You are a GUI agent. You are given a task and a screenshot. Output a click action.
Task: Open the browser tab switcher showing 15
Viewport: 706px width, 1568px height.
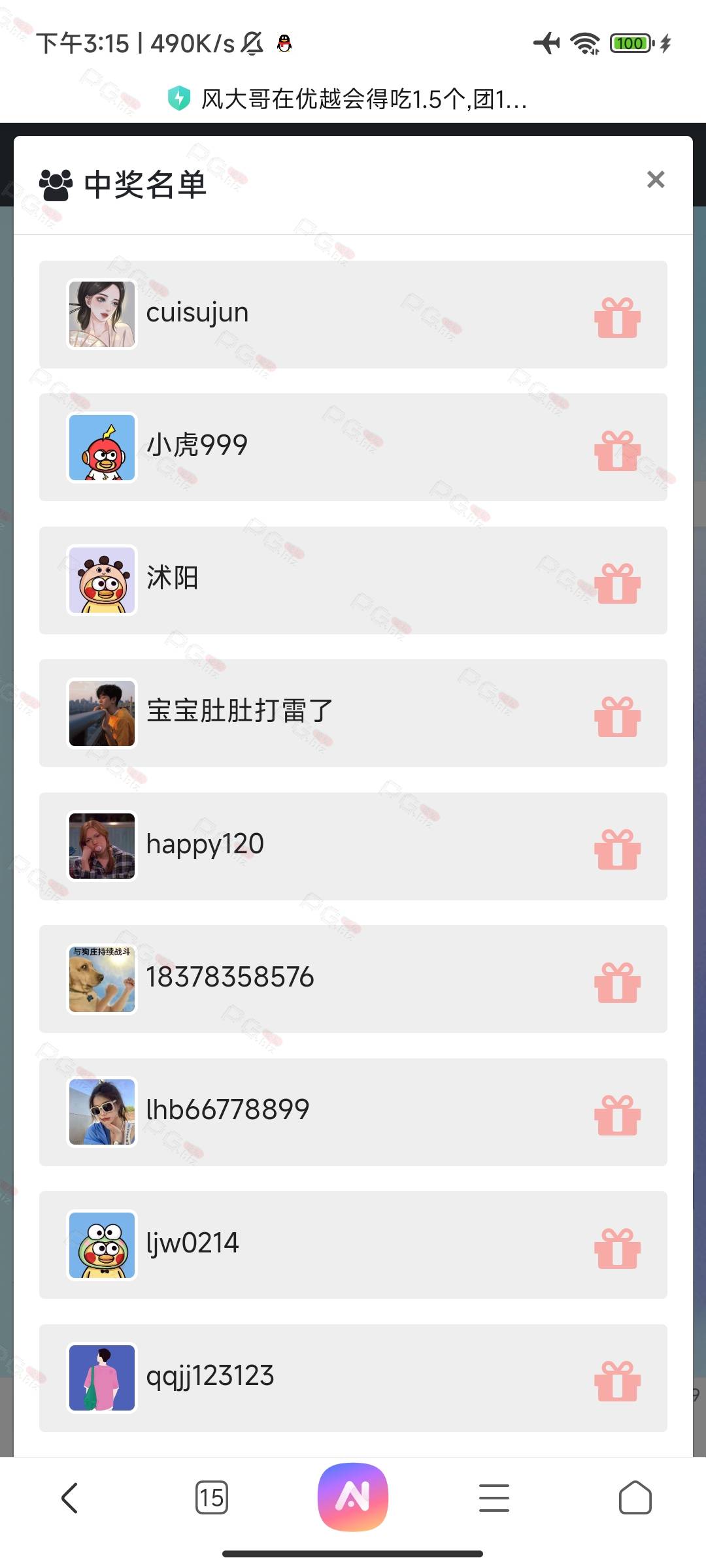(212, 1497)
